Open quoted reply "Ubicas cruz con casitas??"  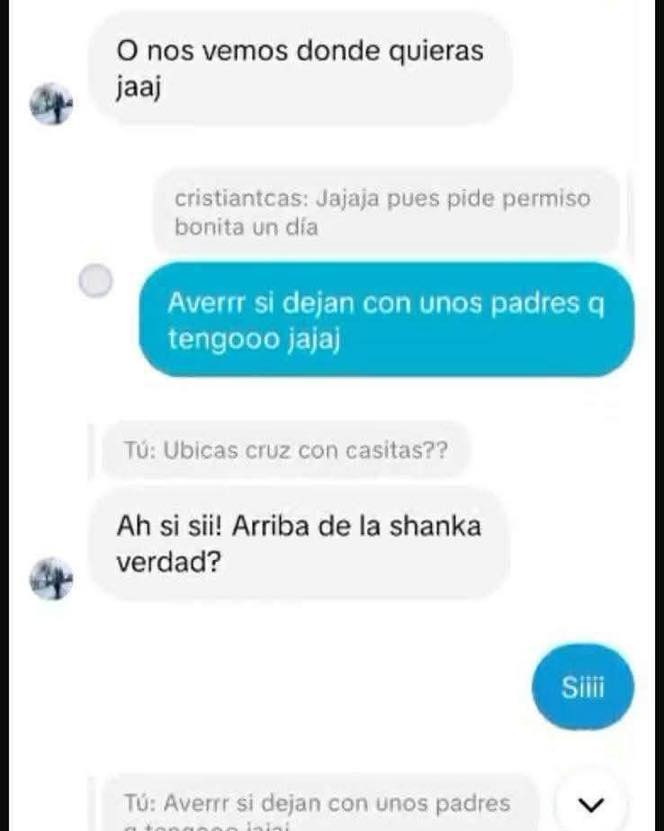coord(286,450)
